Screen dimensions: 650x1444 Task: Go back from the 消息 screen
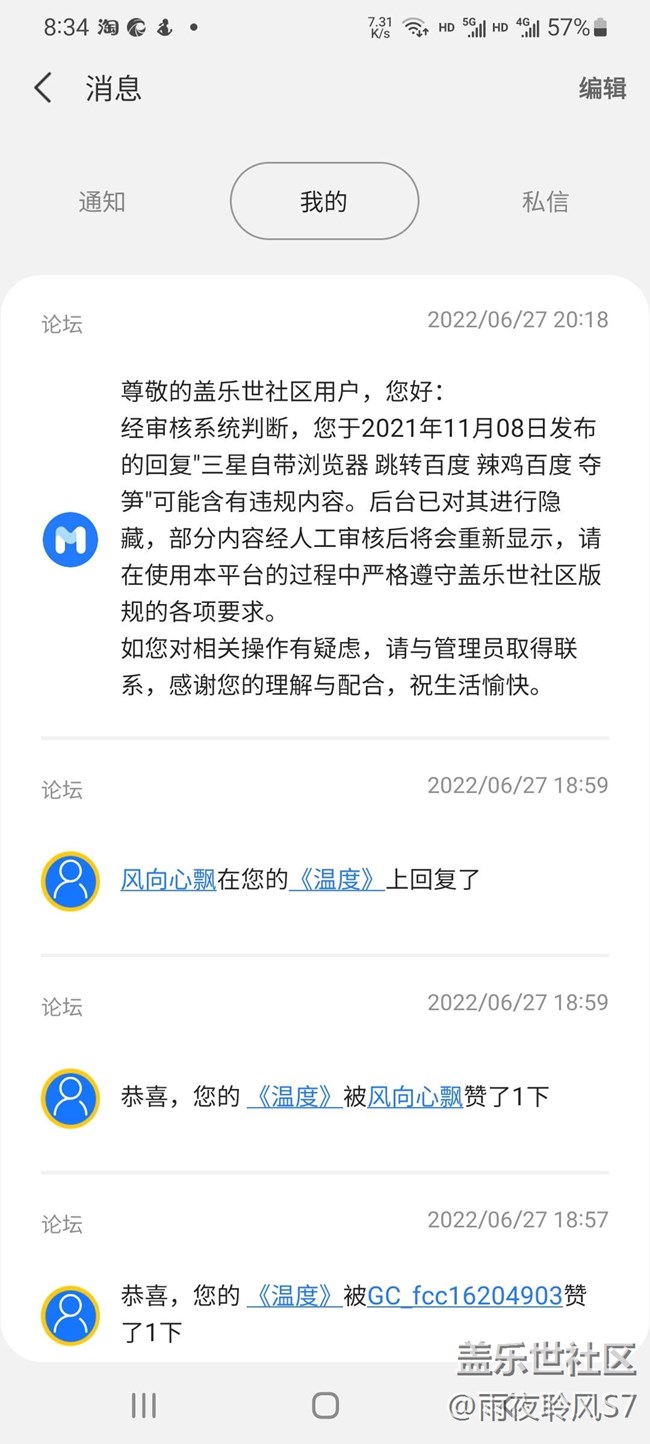point(43,88)
